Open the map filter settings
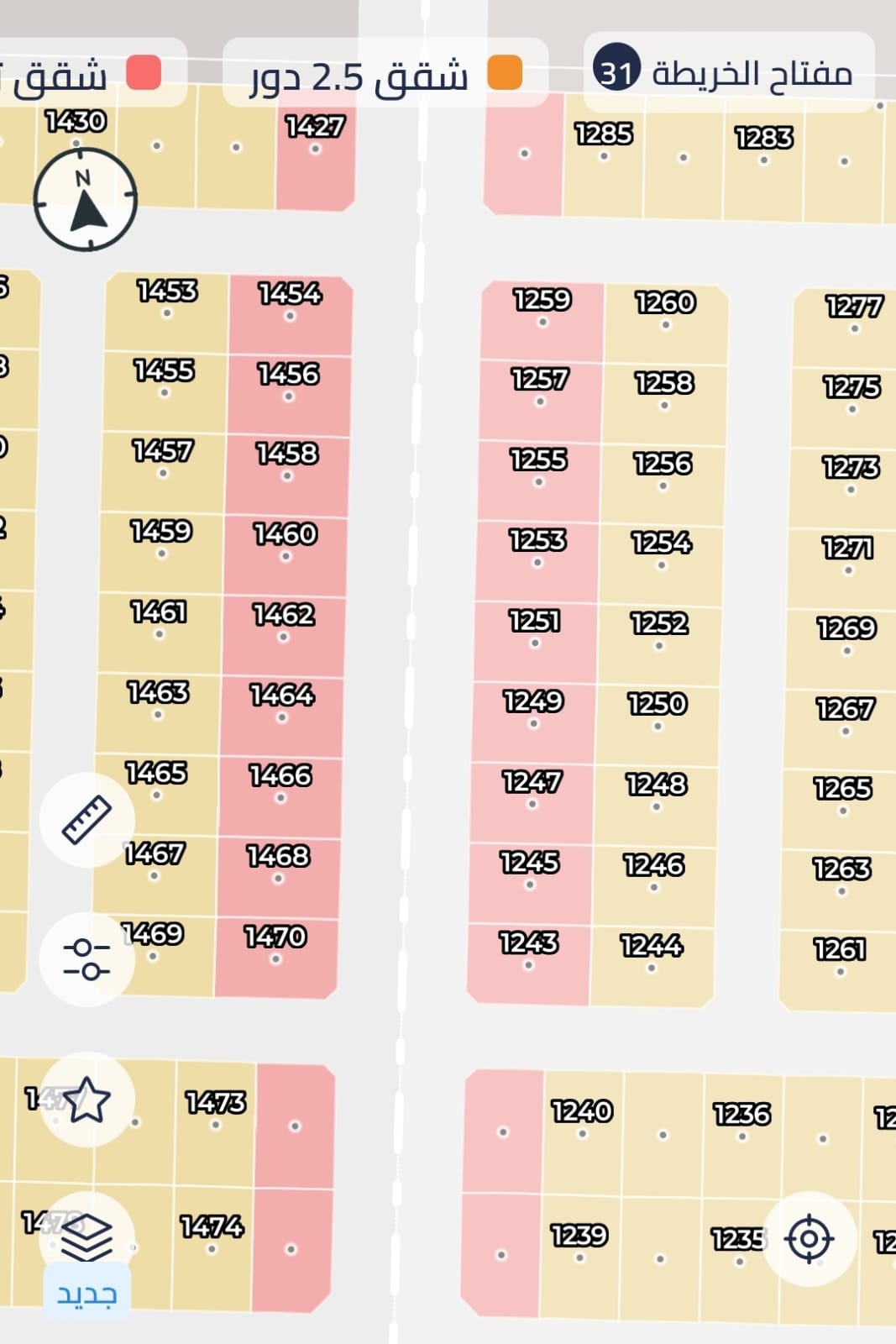Image resolution: width=896 pixels, height=1344 pixels. pyautogui.click(x=86, y=959)
